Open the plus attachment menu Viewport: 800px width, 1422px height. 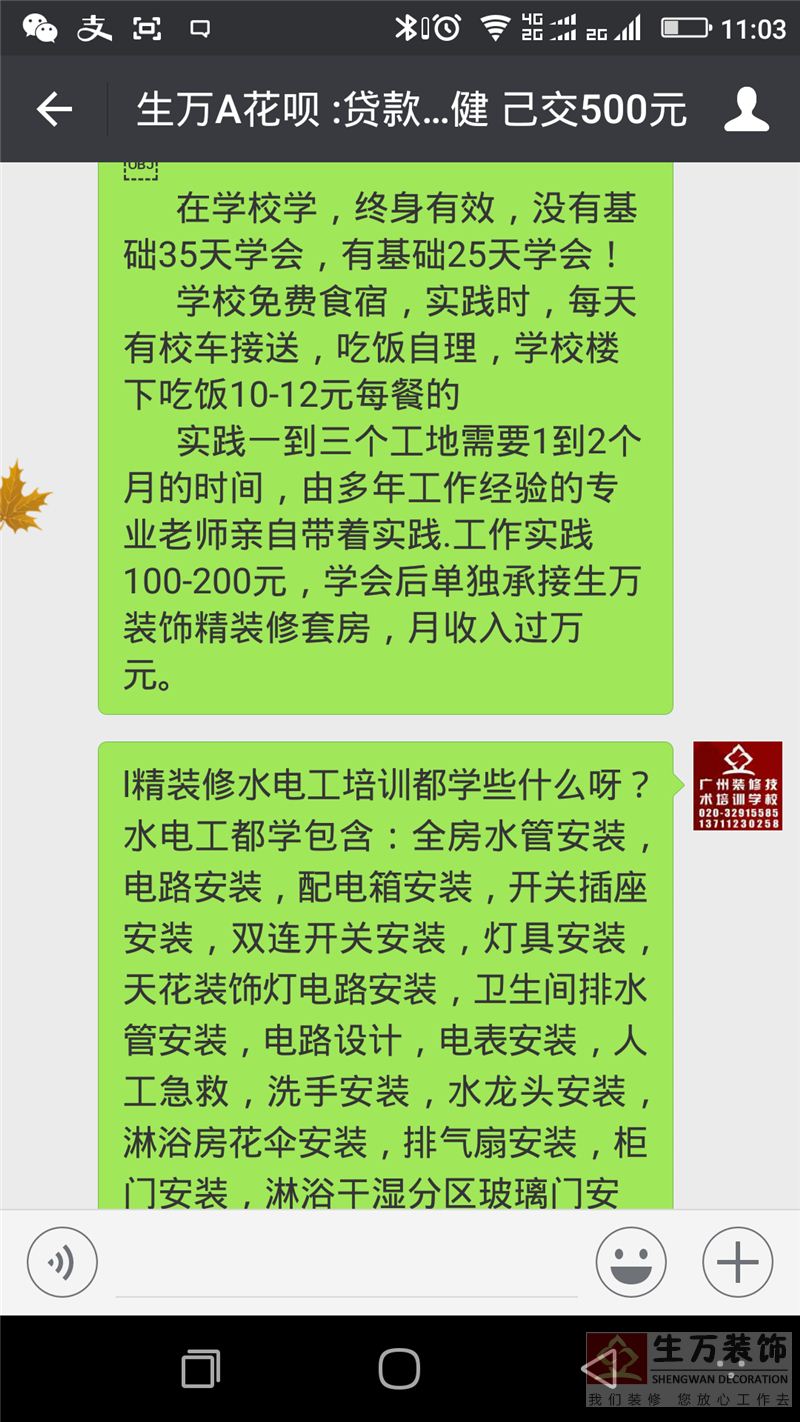point(738,1262)
